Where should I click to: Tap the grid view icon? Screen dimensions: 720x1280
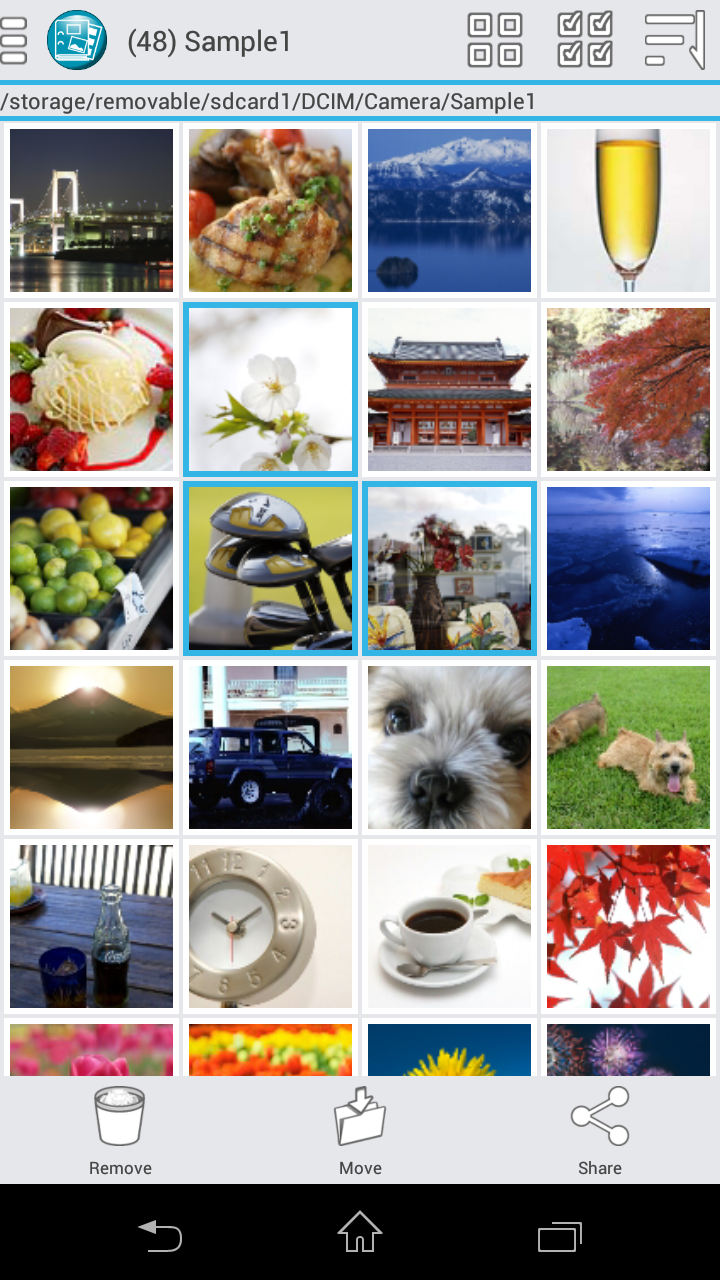pyautogui.click(x=495, y=41)
